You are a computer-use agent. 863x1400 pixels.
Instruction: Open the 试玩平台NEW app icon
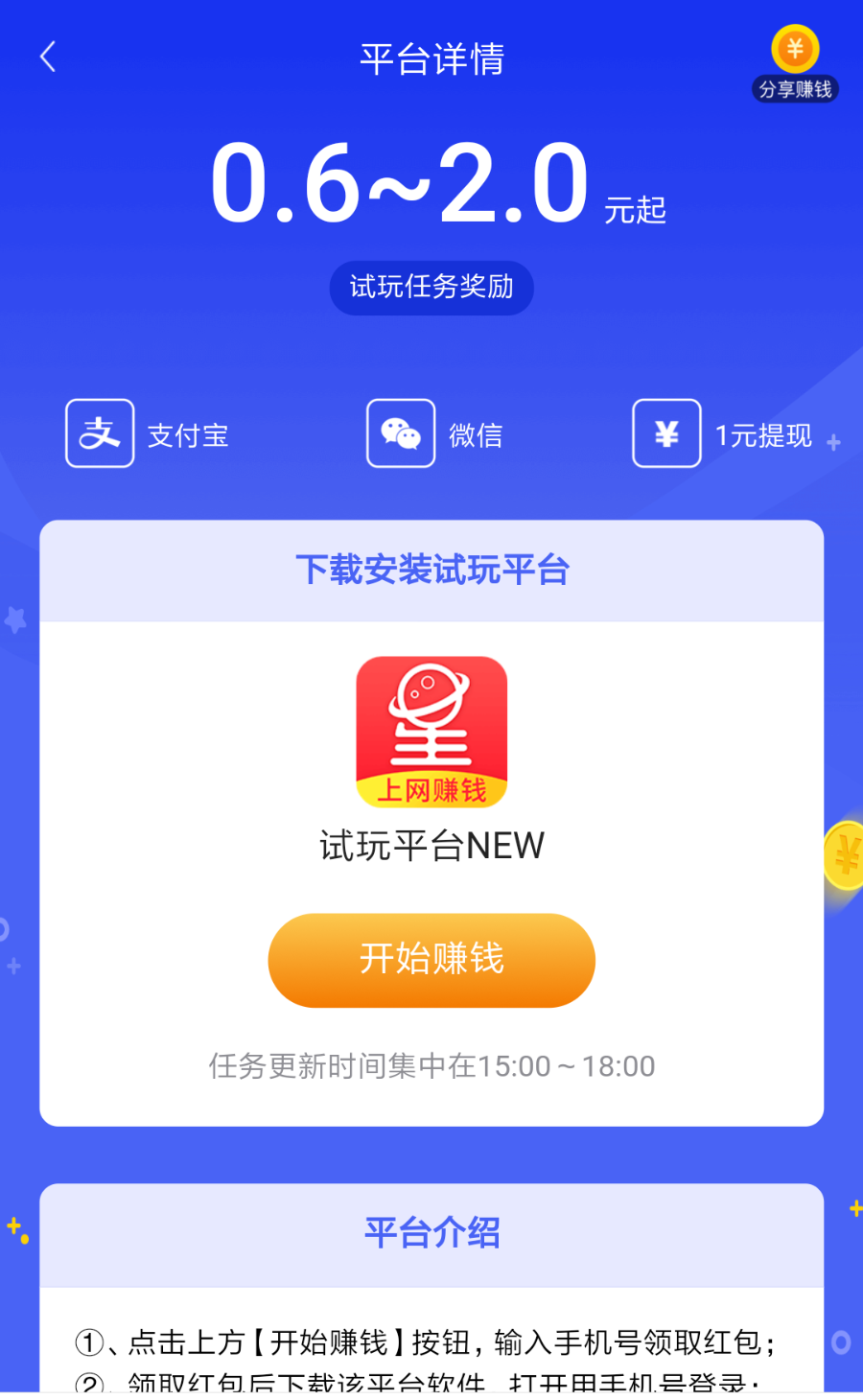coord(431,732)
